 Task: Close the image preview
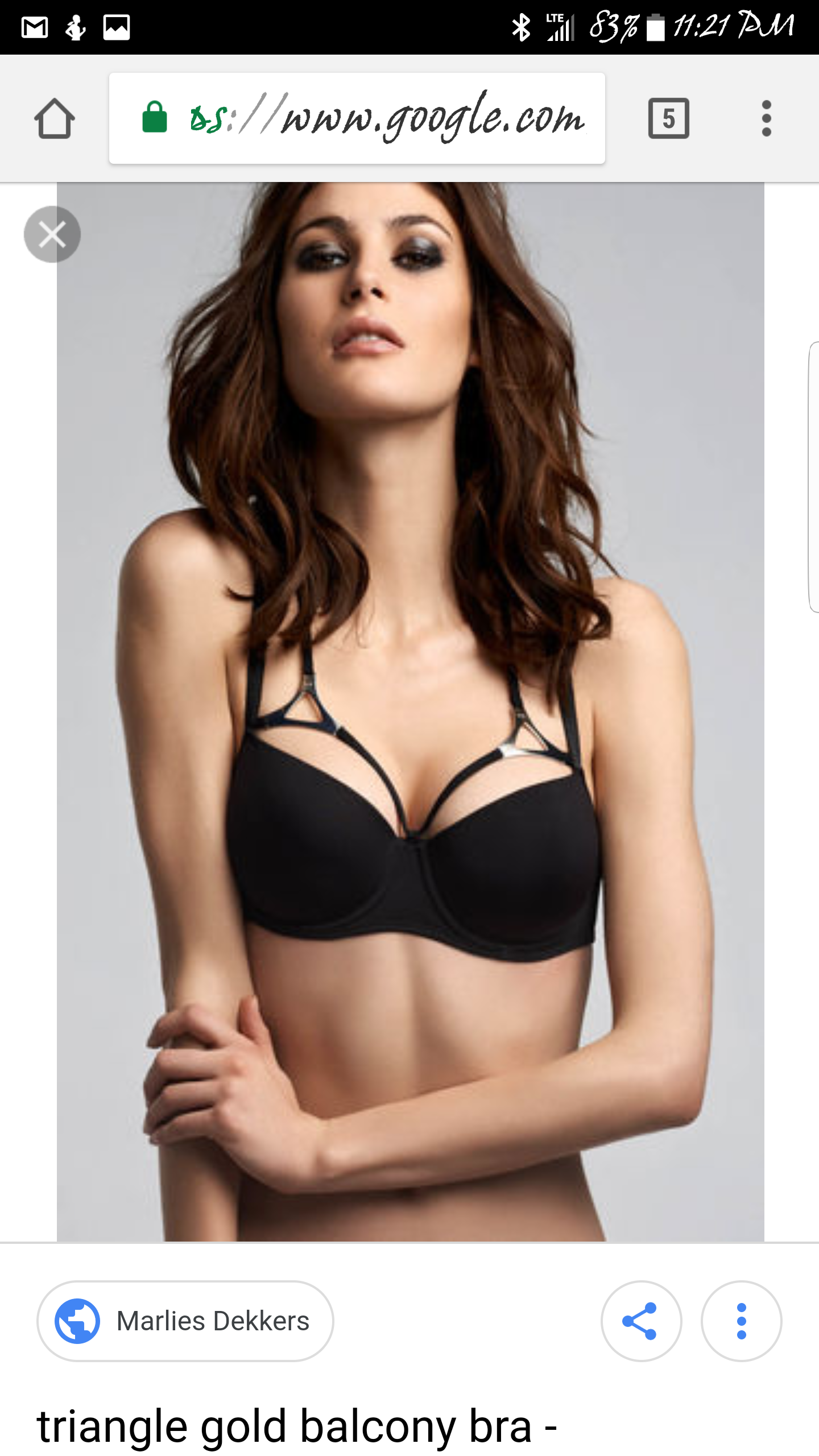coord(52,234)
